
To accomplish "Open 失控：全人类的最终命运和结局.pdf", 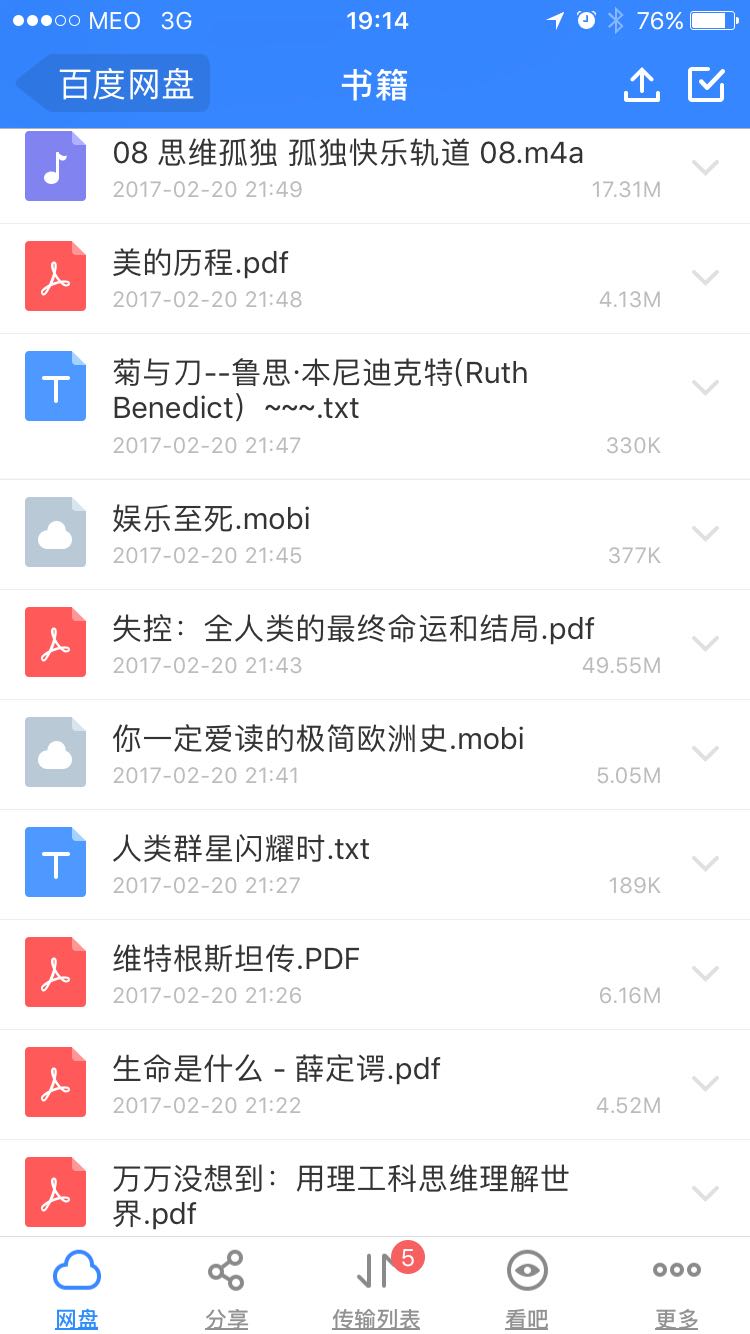I will click(300, 643).
